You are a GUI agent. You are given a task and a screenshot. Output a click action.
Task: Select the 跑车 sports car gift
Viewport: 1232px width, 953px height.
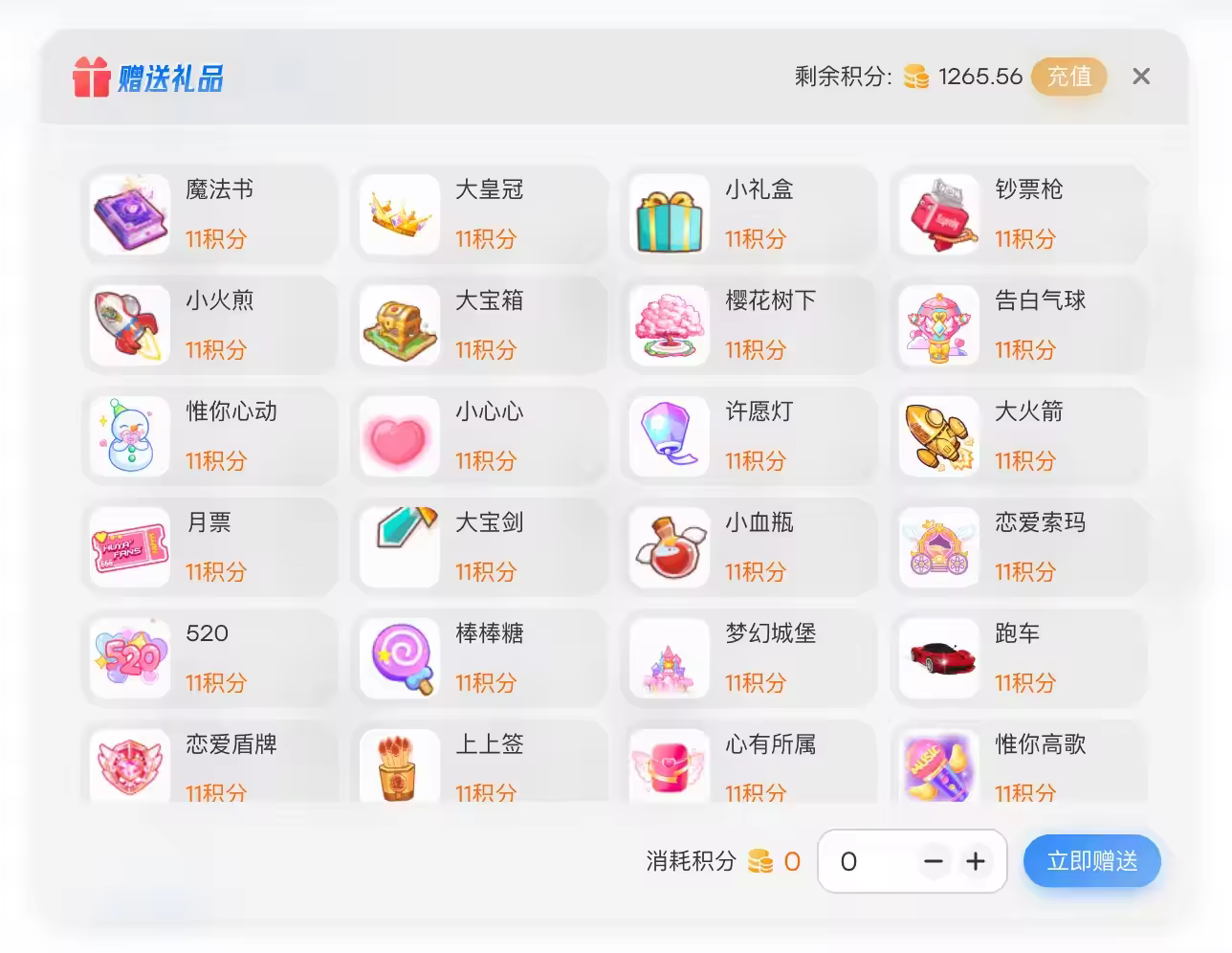pos(1019,658)
